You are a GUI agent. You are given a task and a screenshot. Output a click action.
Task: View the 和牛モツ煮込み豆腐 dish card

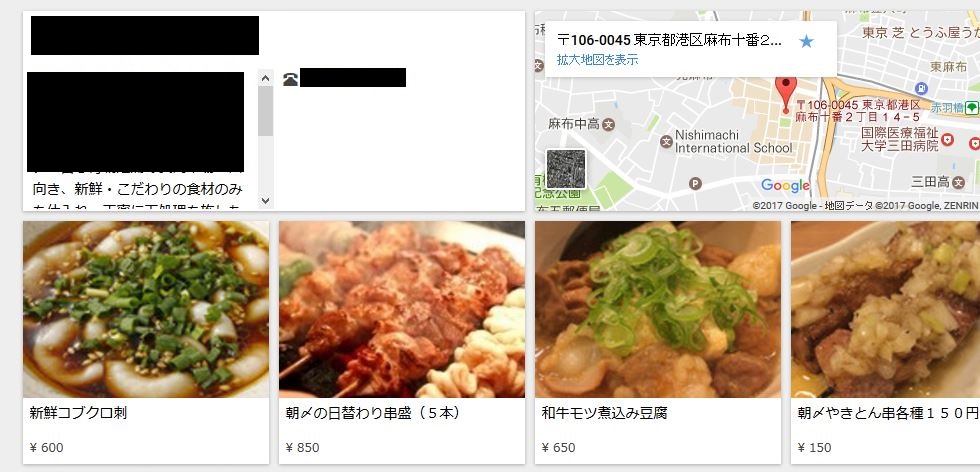pos(658,341)
